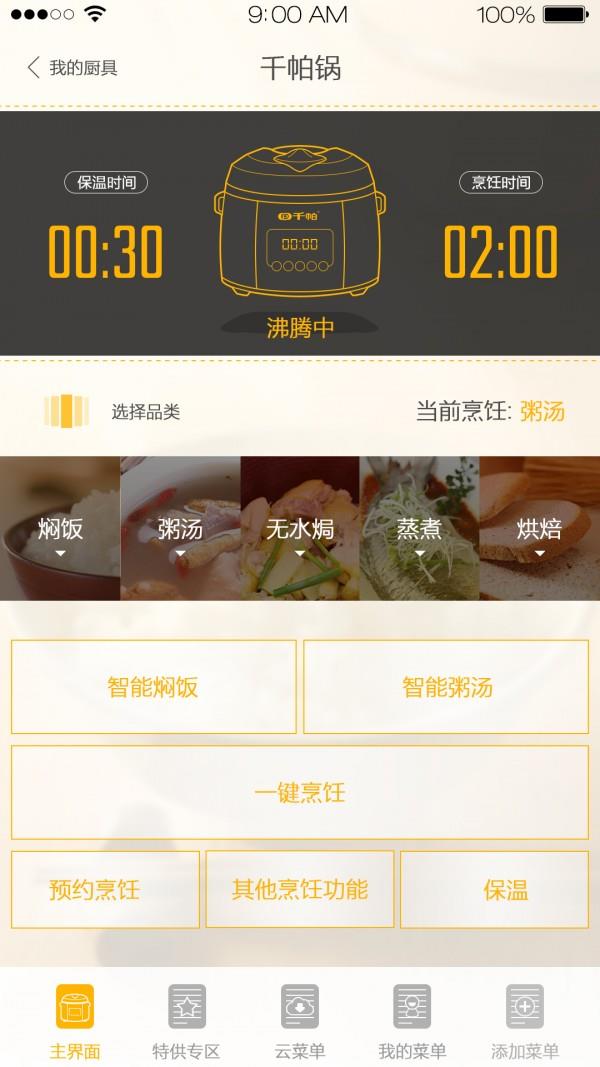The height and width of the screenshot is (1067, 600).
Task: Switch to the 主界面 tab
Action: [x=75, y=1020]
